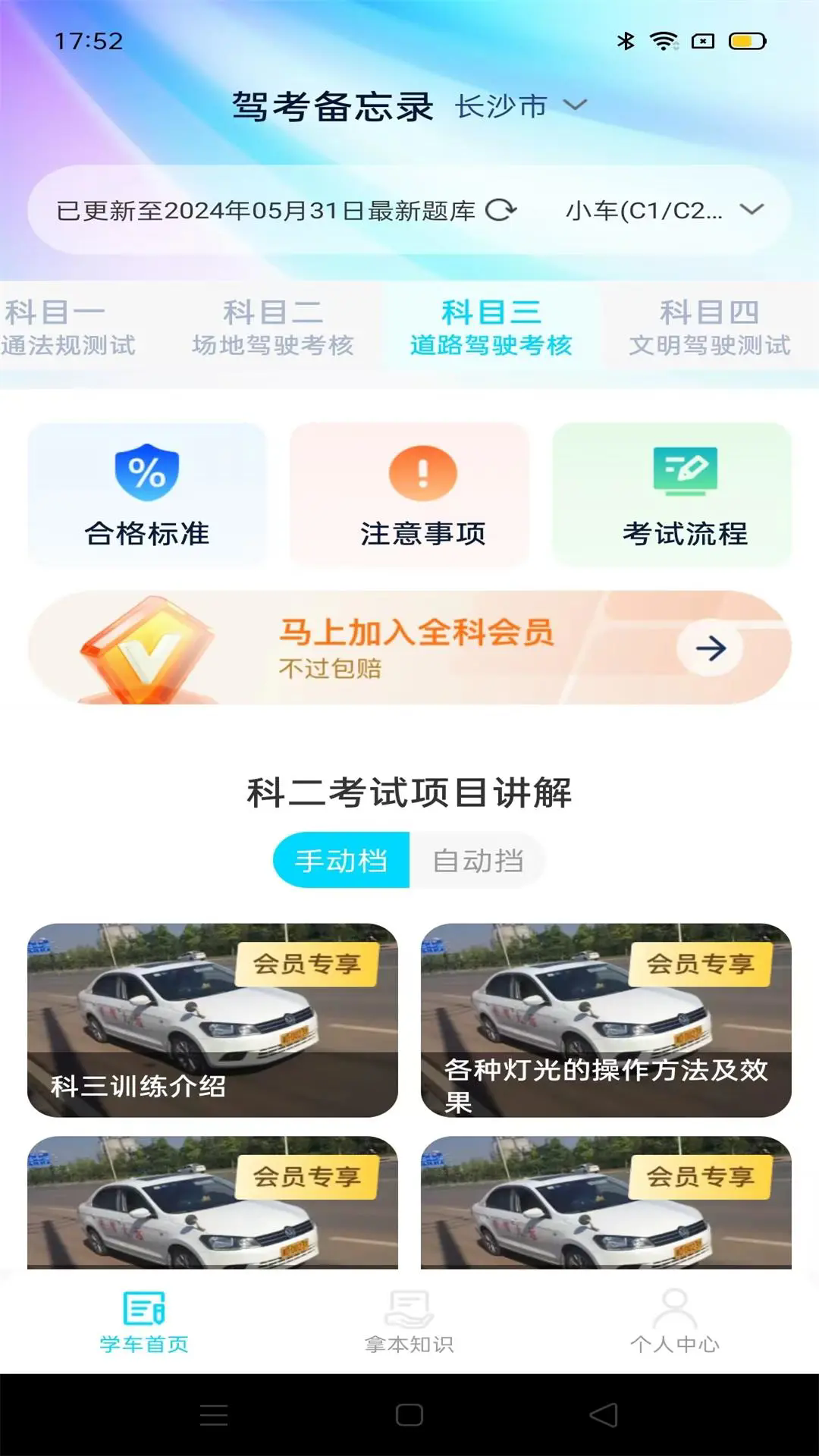819x1456 pixels.
Task: Click the 合格标准 shield percentage icon
Action: coord(149,472)
